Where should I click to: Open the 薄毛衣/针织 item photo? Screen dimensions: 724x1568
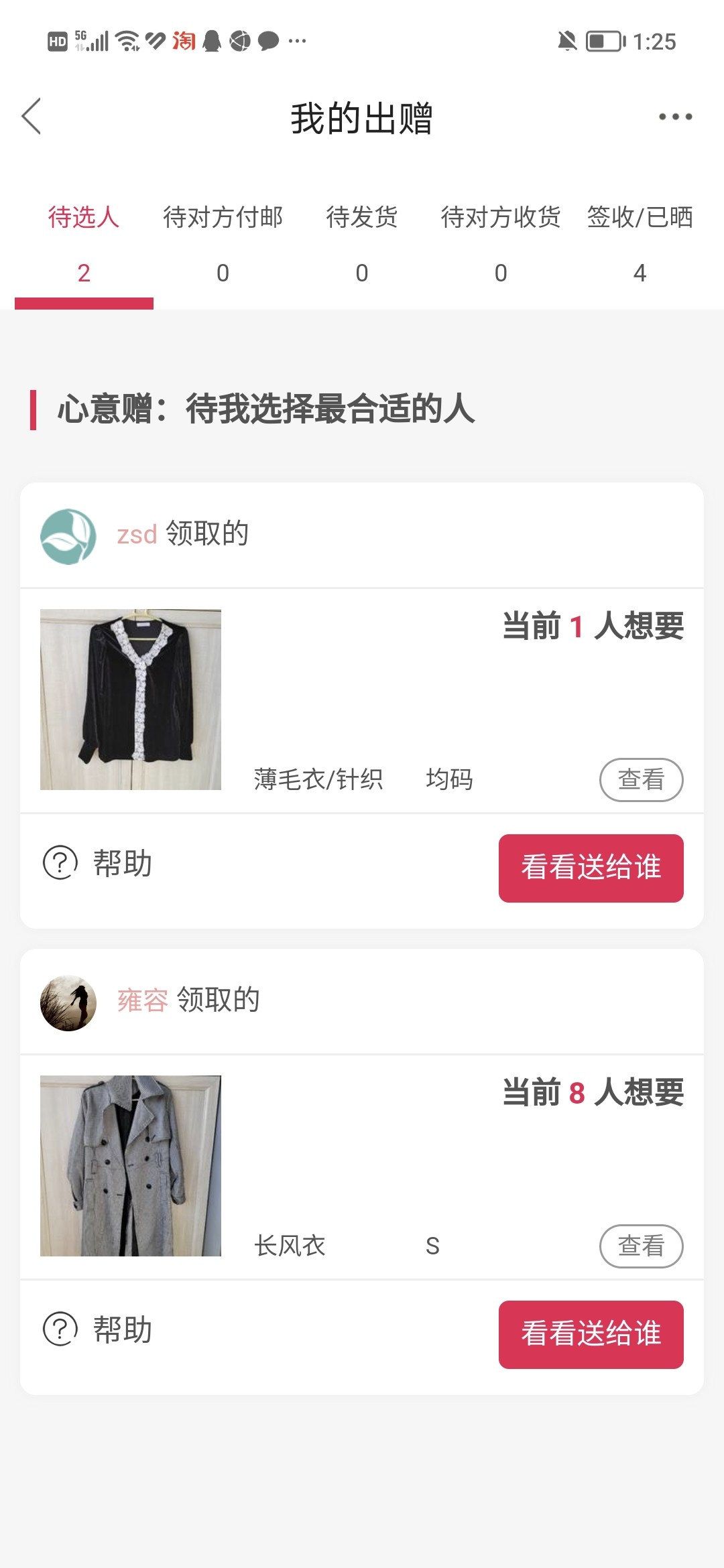coord(131,700)
